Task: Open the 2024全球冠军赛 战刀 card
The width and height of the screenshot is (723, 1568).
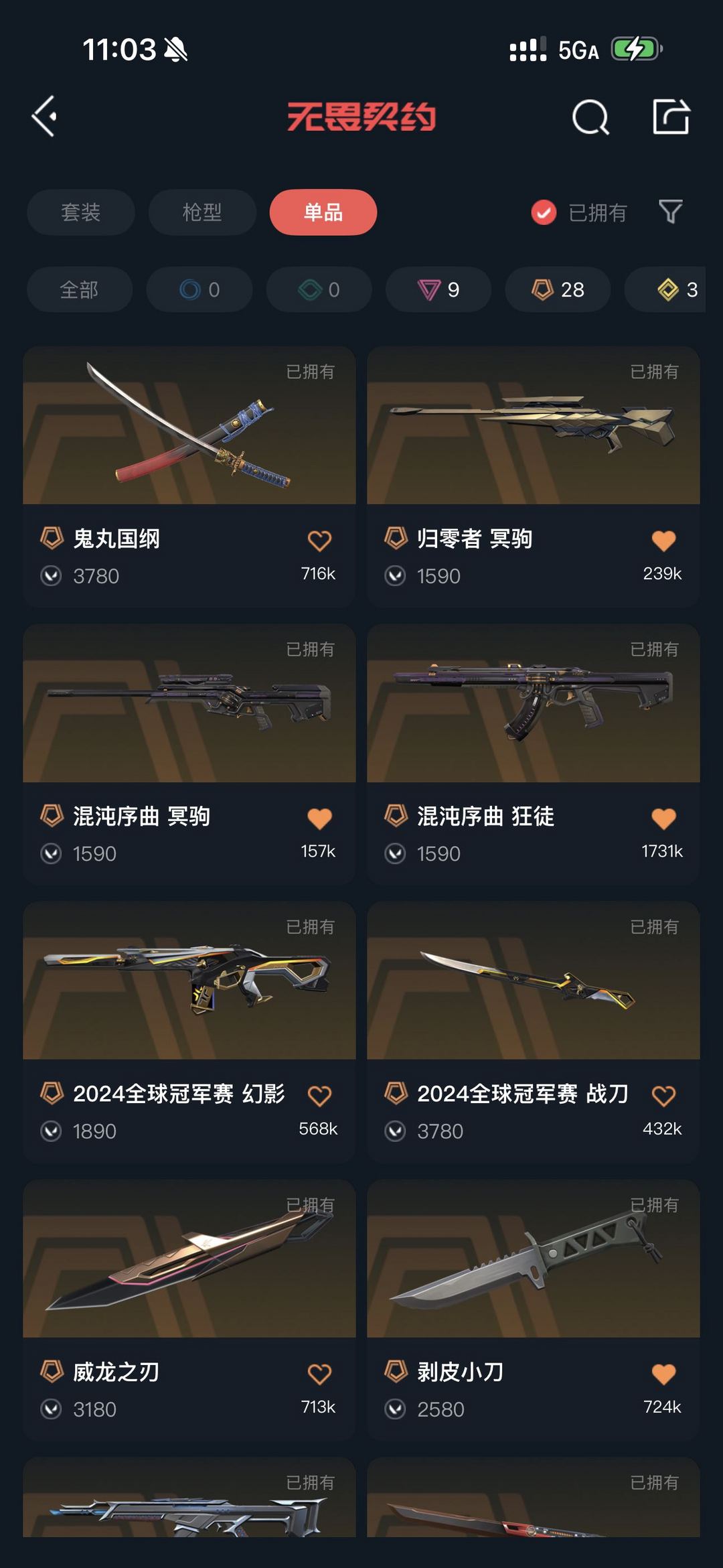Action: (534, 1032)
